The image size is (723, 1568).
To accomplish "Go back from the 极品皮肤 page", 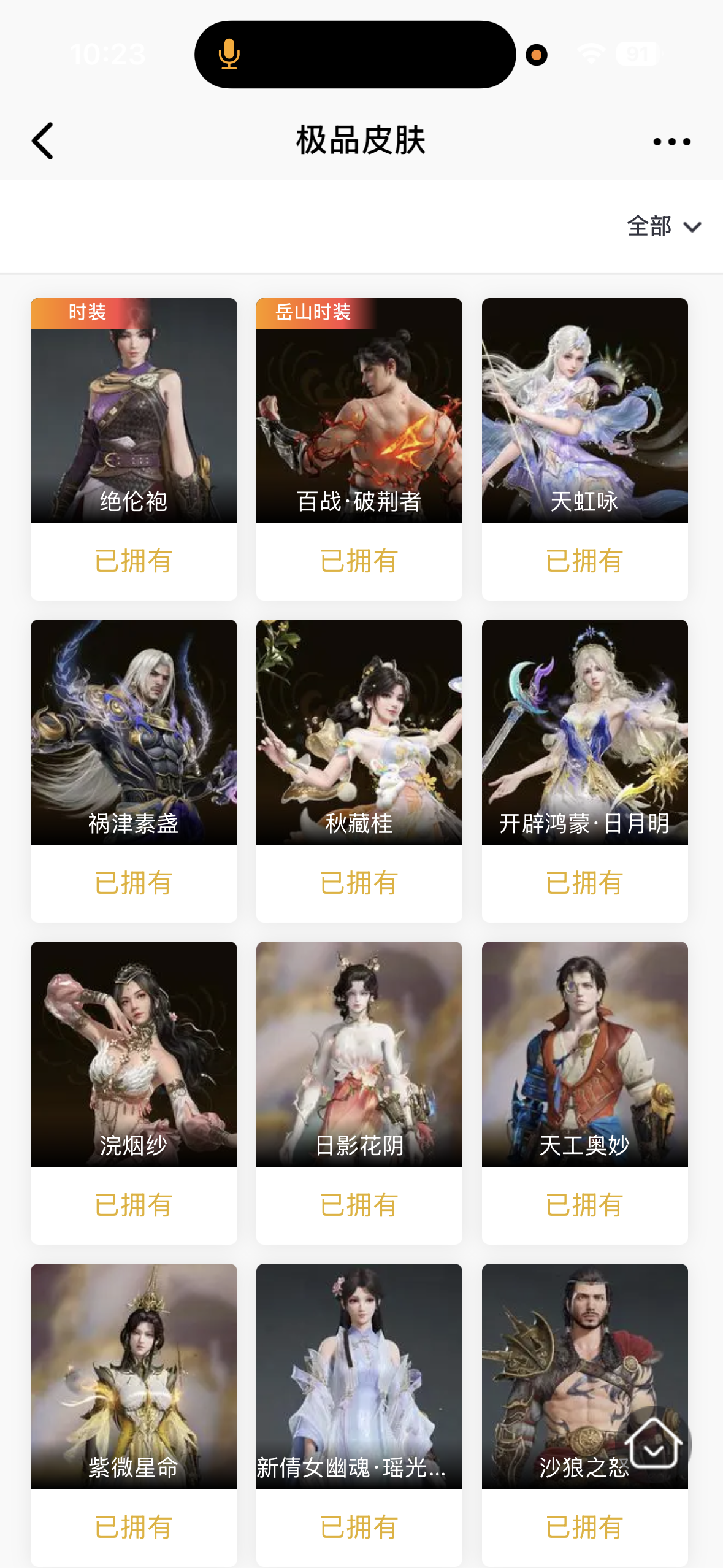I will pyautogui.click(x=43, y=140).
